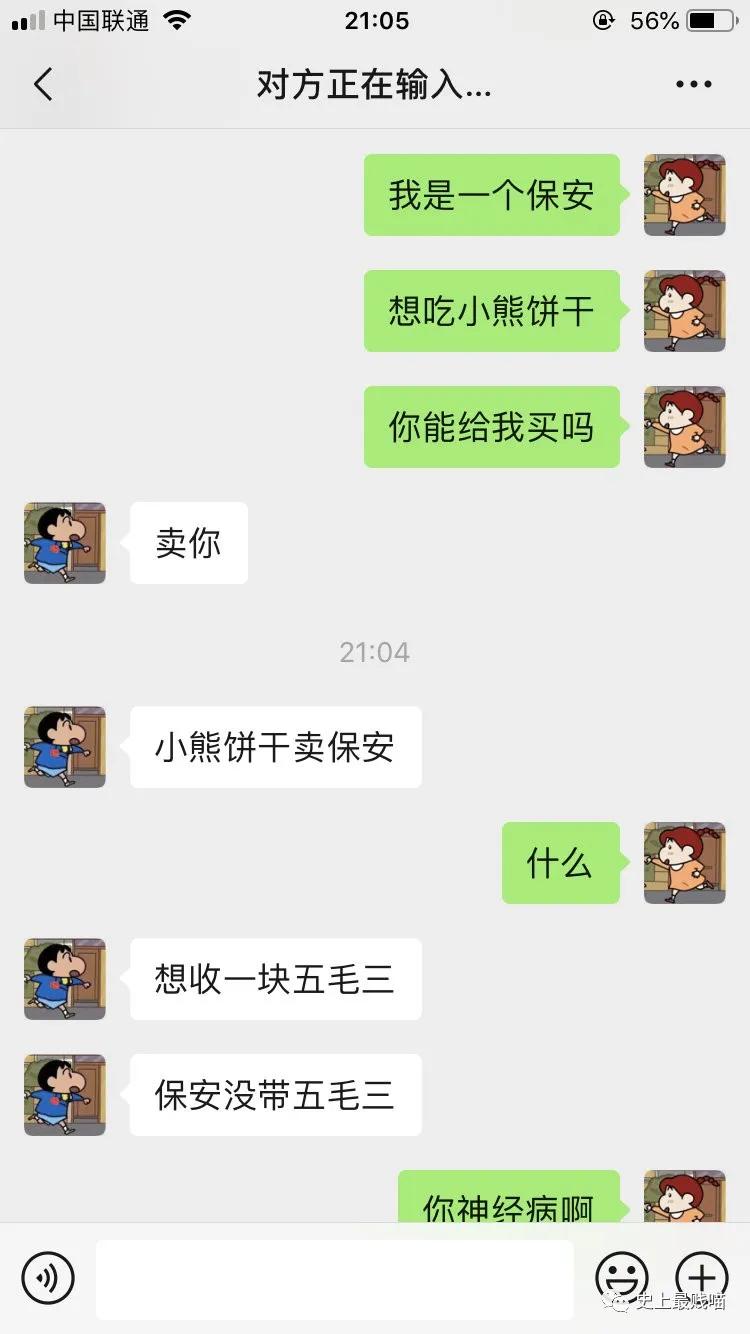This screenshot has width=750, height=1334.
Task: Tap the 中国联通 carrier label
Action: pyautogui.click(x=100, y=17)
